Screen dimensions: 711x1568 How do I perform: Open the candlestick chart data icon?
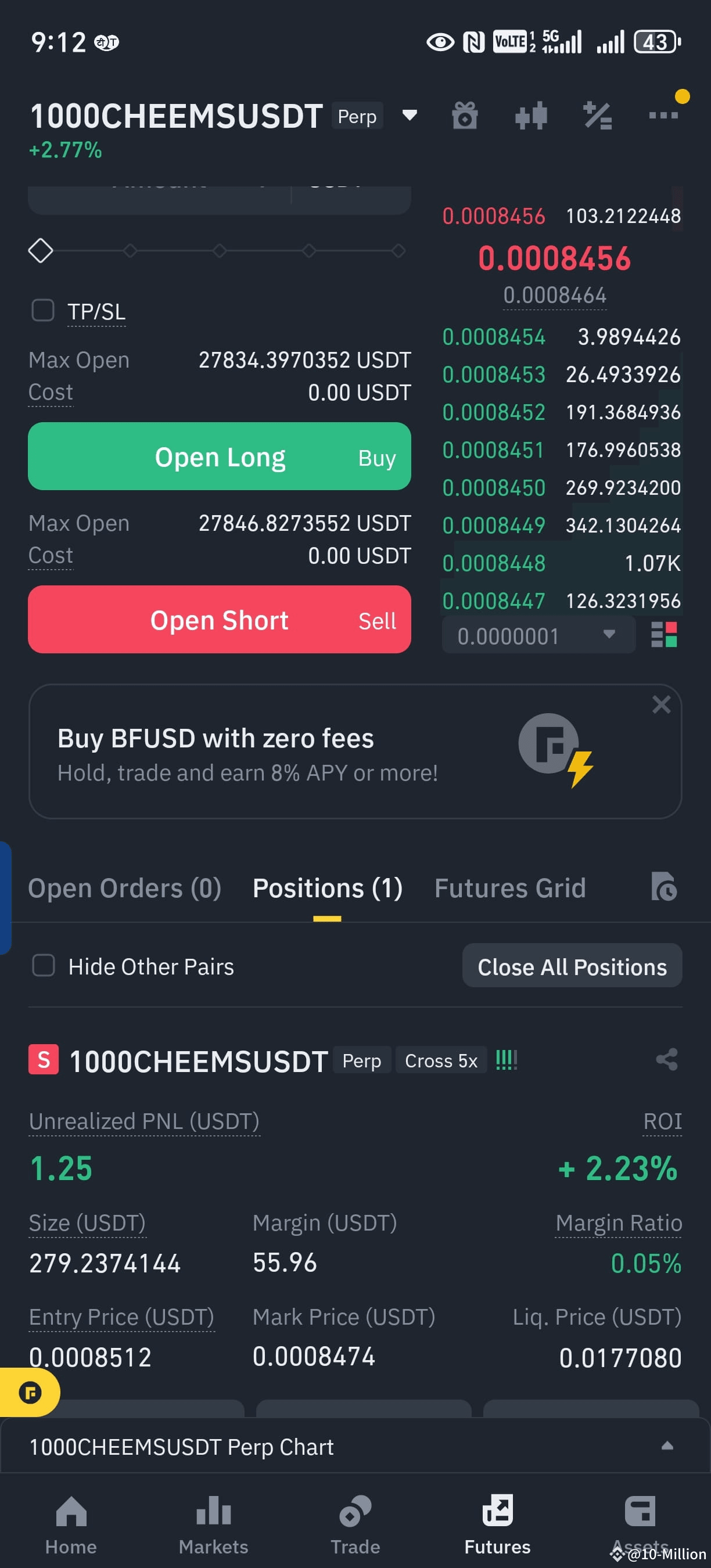tap(530, 116)
